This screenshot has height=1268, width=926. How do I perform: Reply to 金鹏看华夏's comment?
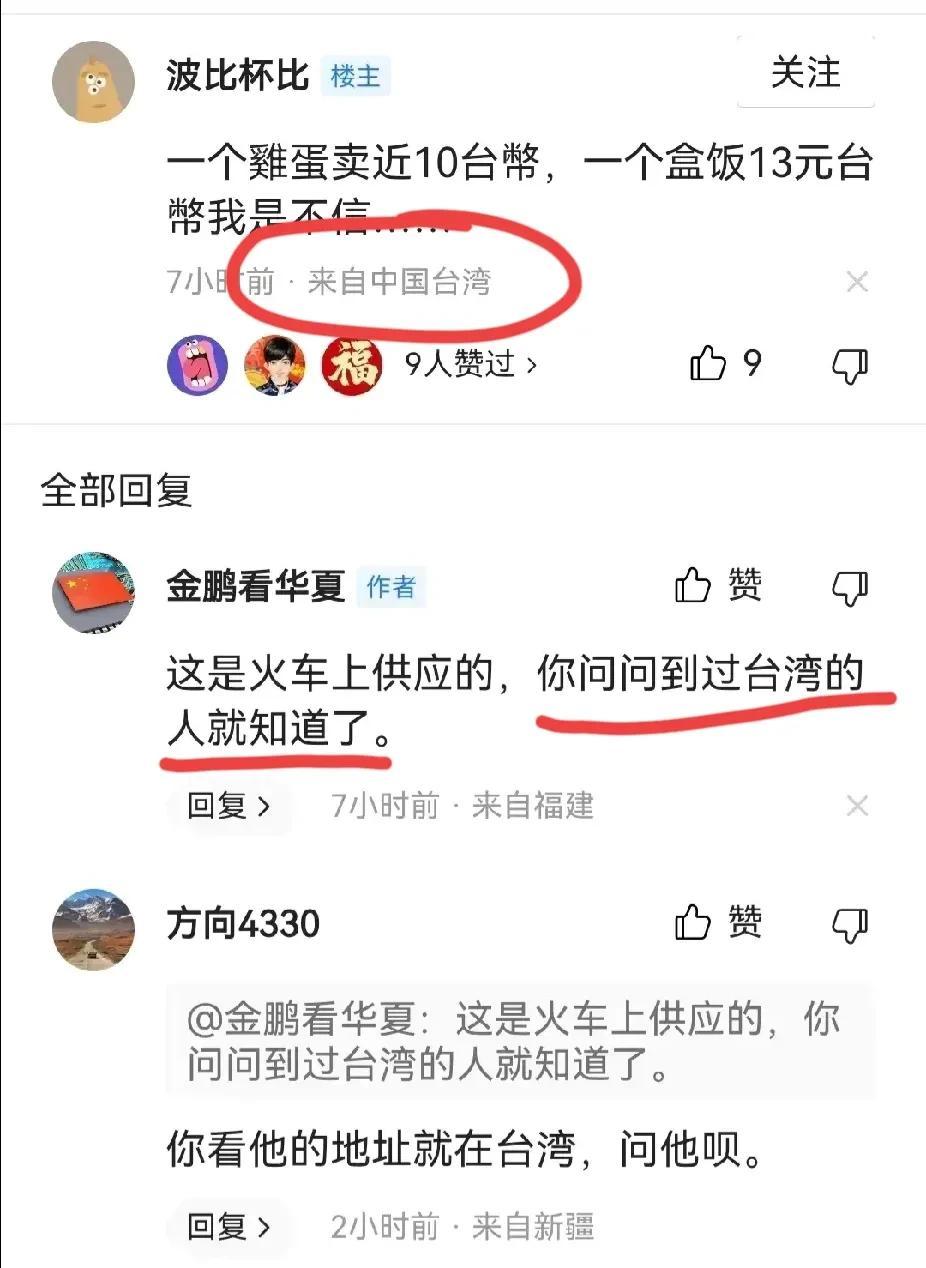pos(228,806)
